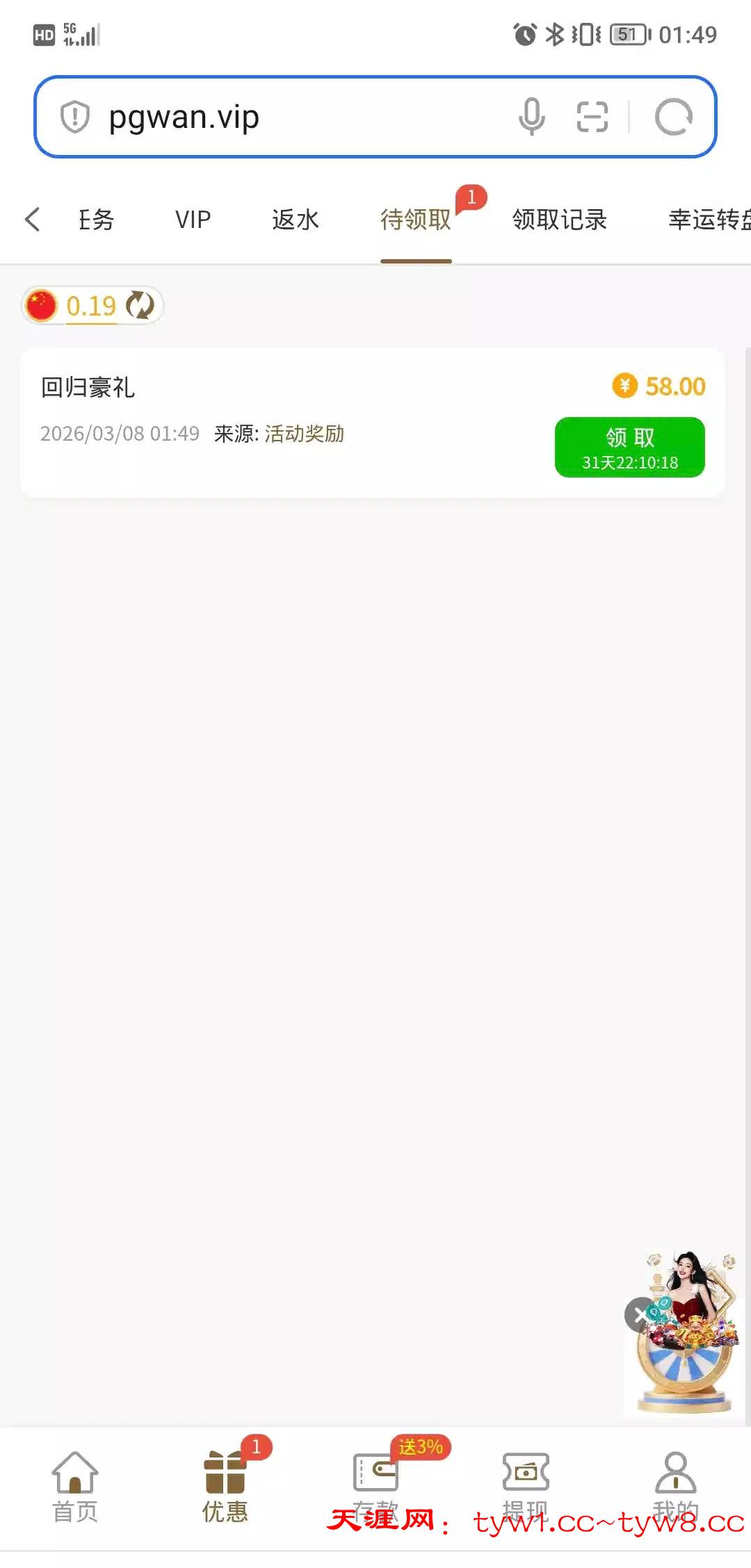
Task: Open 优惠 in bottom navigation
Action: (225, 1487)
